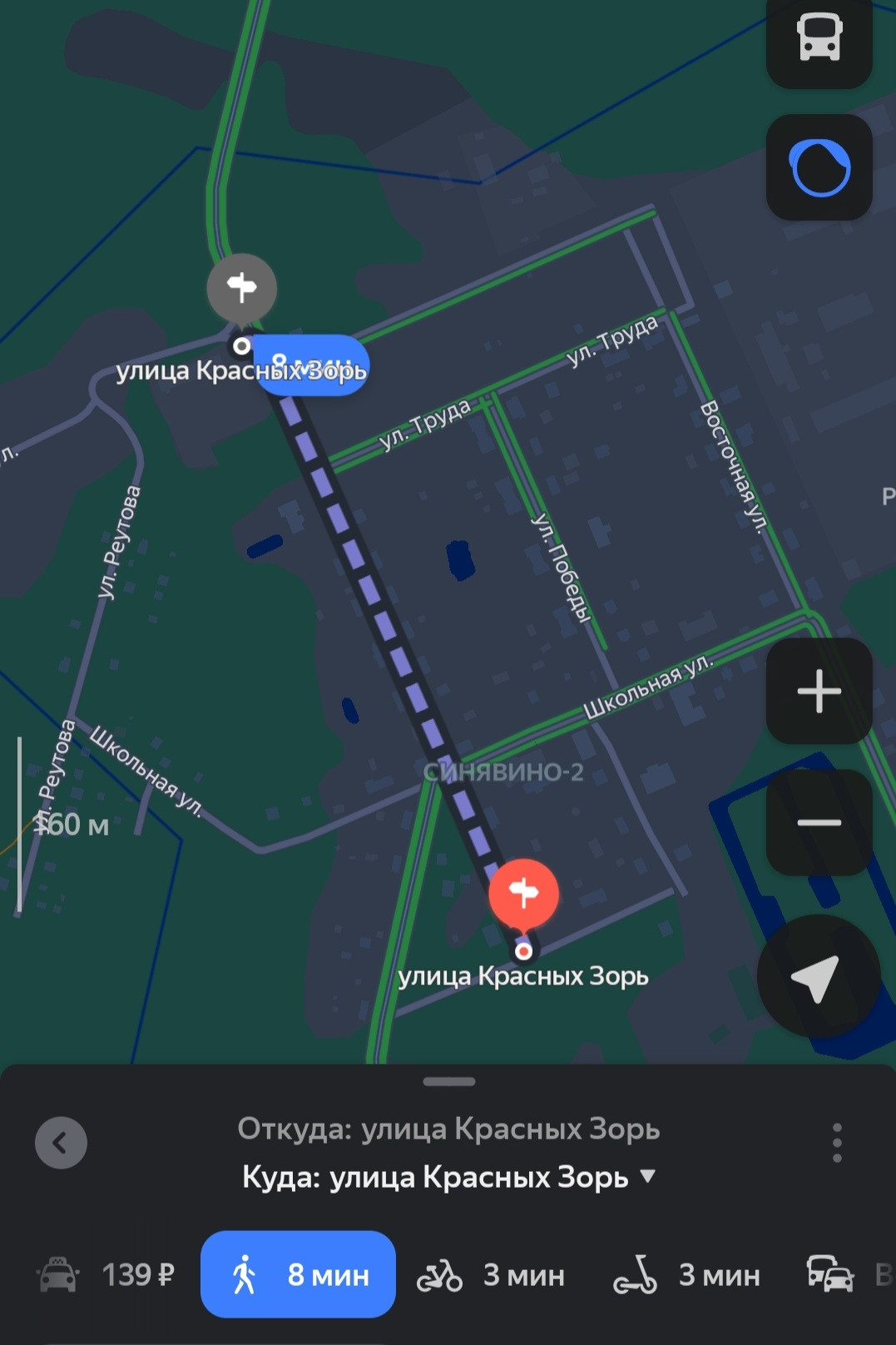Go back from the route panel

point(61,1143)
